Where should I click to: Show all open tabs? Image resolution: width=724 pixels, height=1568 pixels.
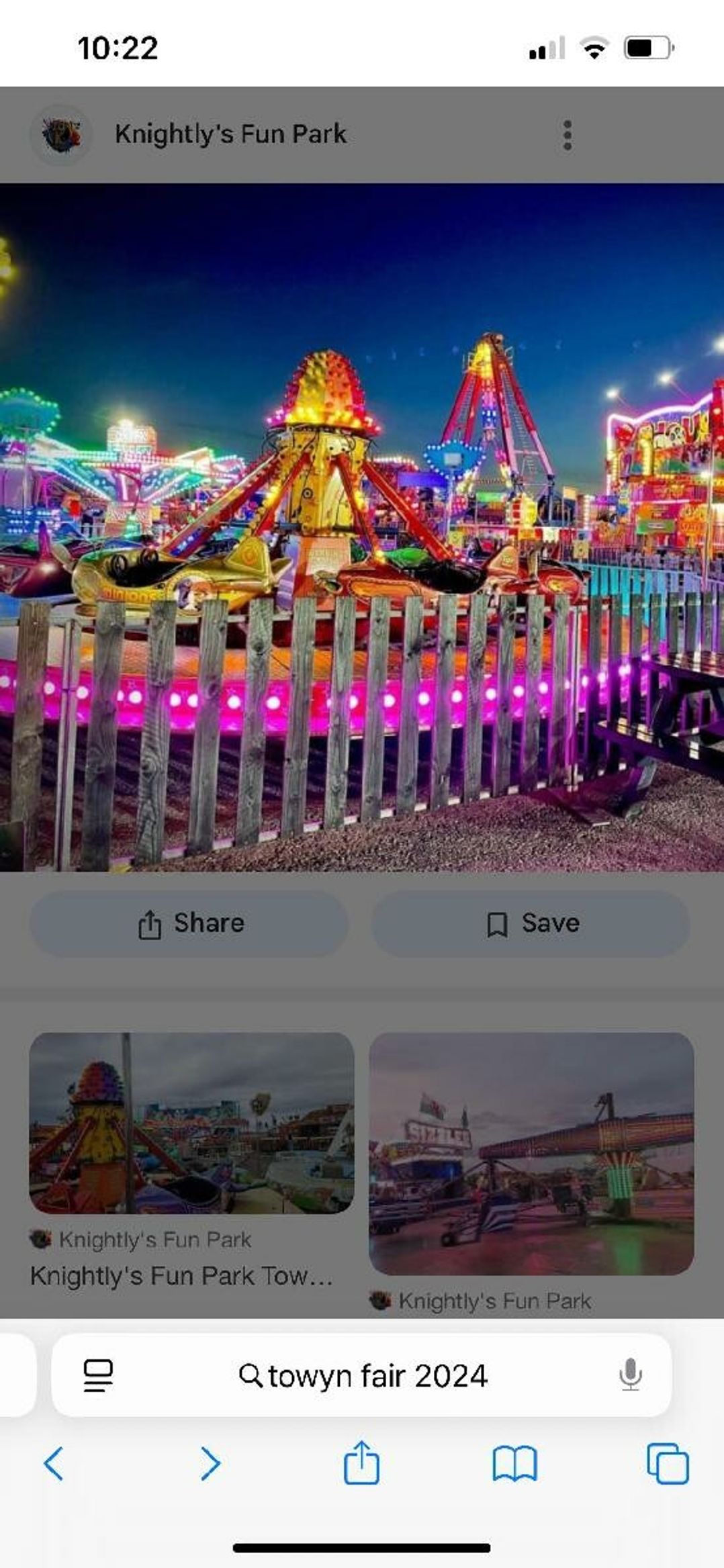click(x=667, y=1463)
